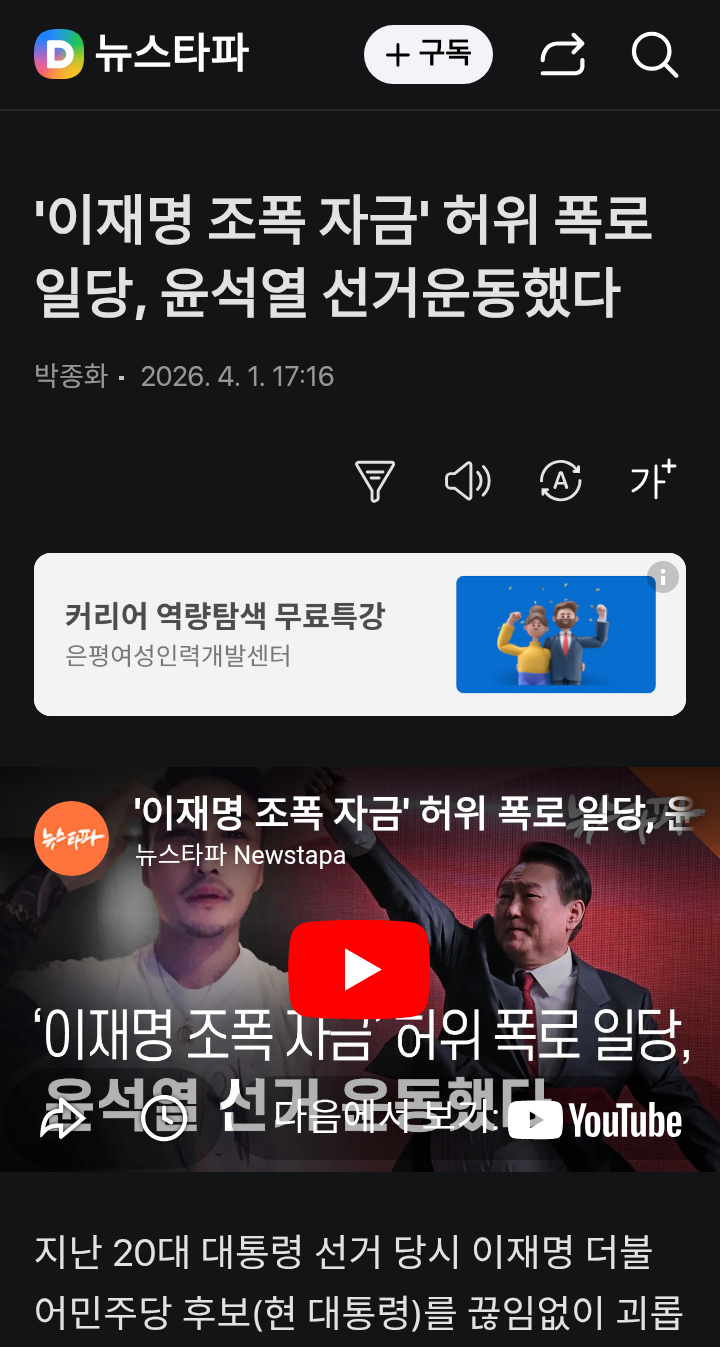View ad details via the i icon

(x=661, y=577)
